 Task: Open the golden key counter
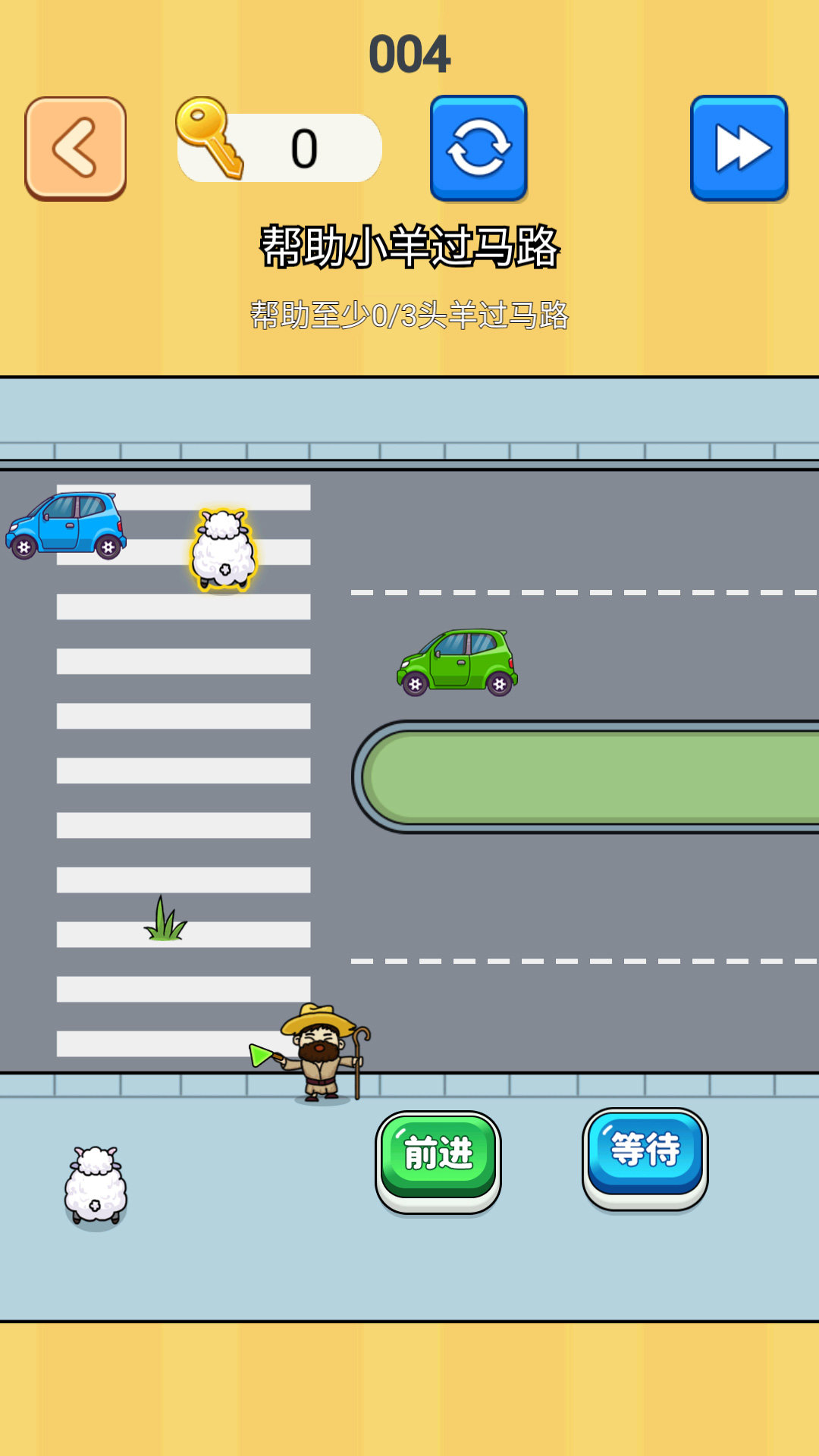pos(279,147)
